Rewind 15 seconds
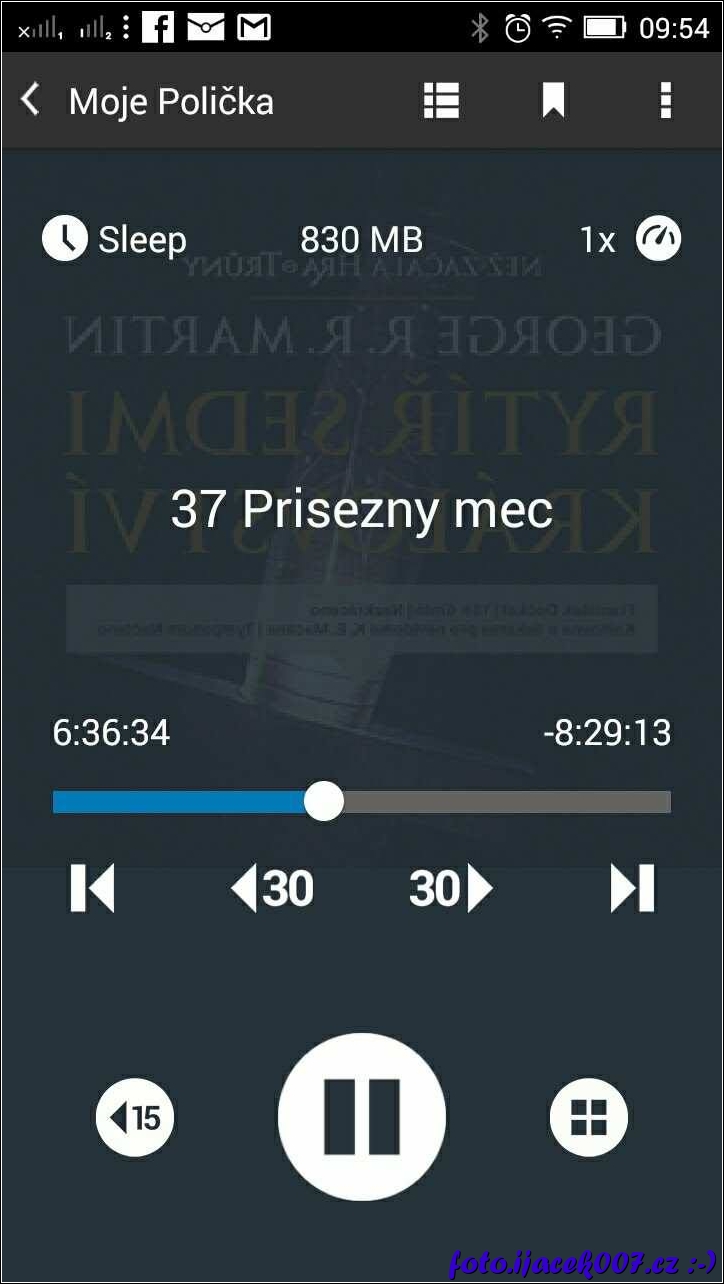The width and height of the screenshot is (724, 1284). [135, 1116]
